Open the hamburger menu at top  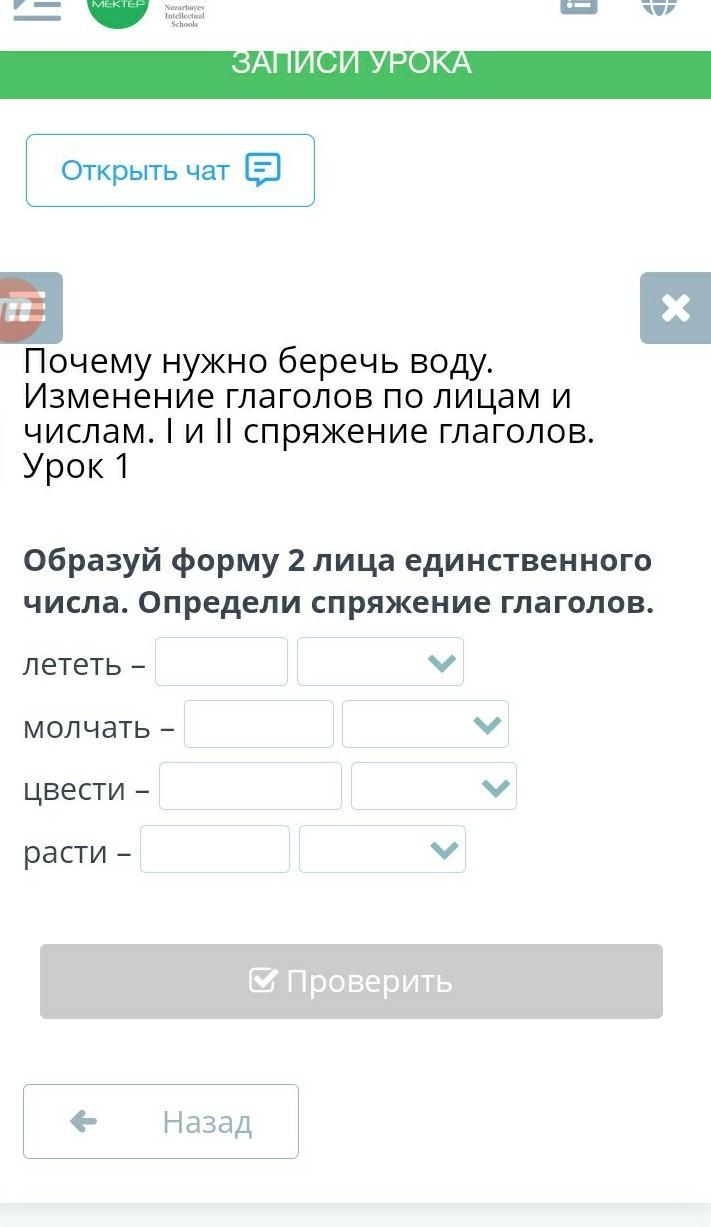[37, 8]
